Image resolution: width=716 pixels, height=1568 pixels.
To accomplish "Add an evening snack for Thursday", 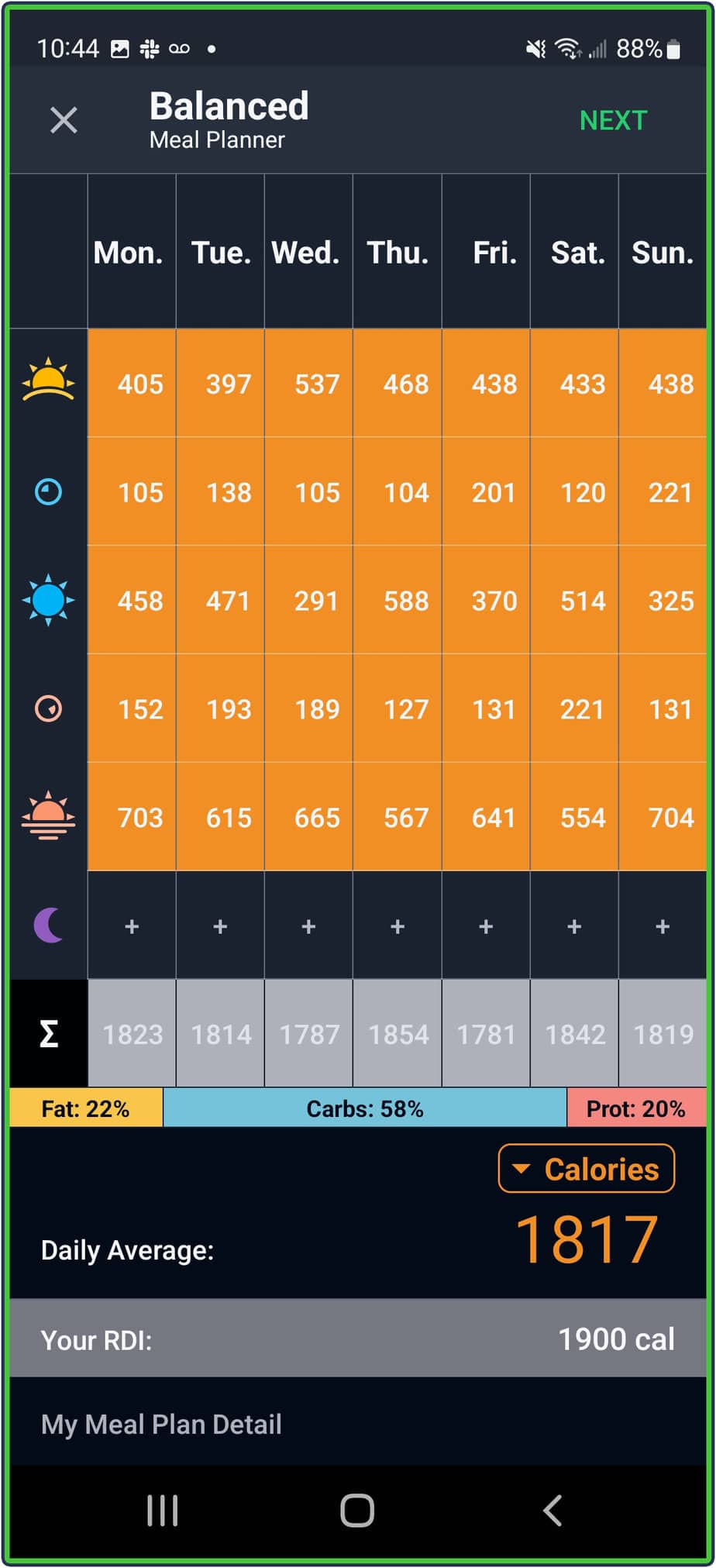I will coord(397,925).
